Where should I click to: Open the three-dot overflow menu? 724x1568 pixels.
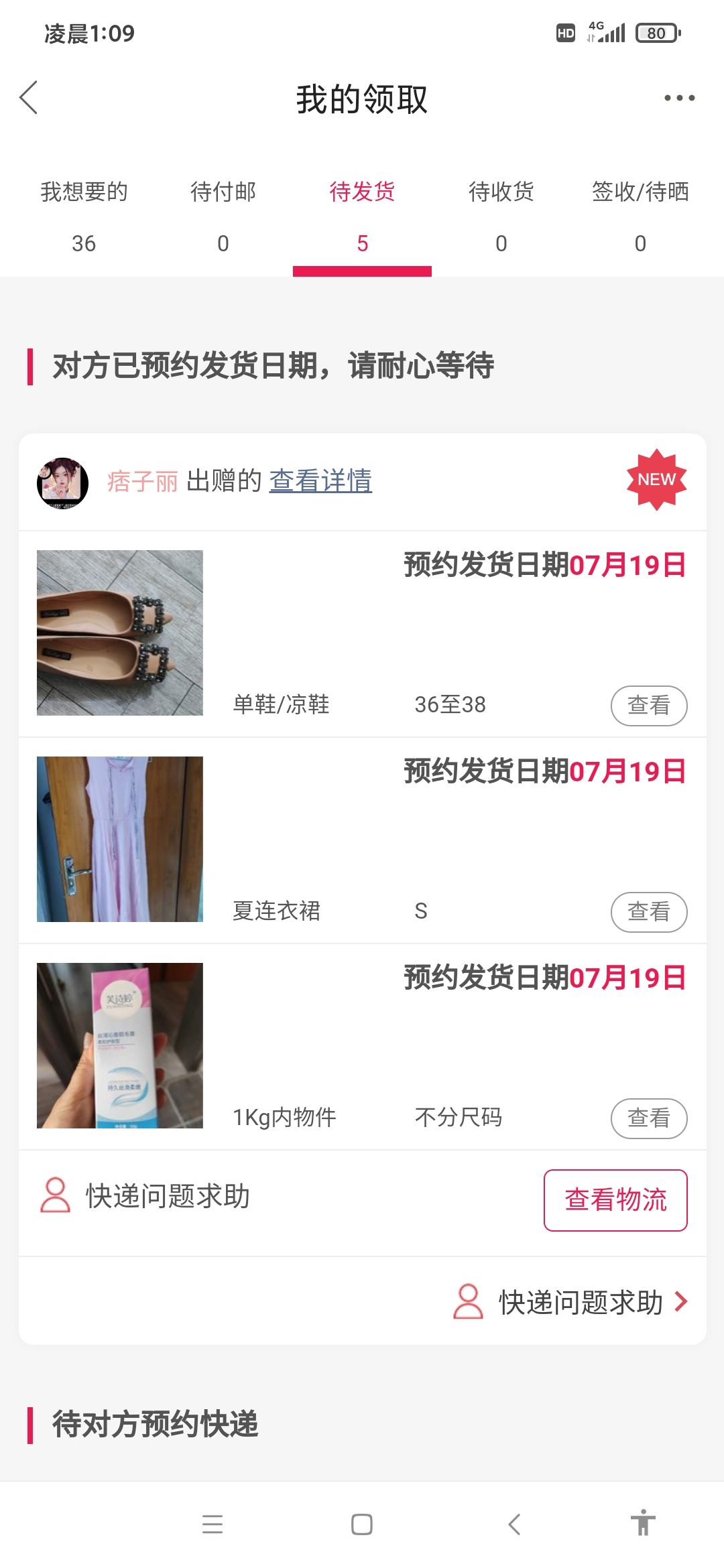679,98
